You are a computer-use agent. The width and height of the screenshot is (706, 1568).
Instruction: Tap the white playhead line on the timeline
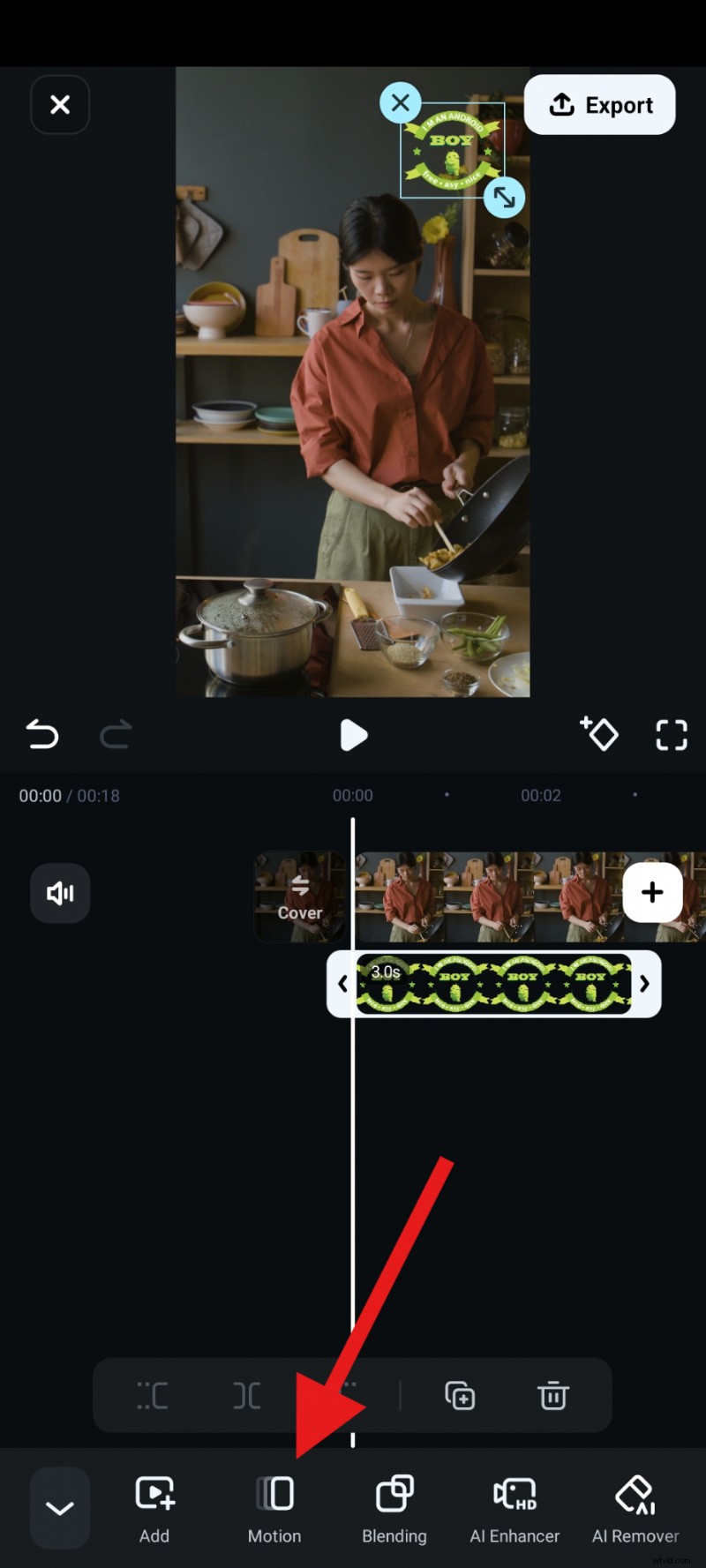point(353,1147)
